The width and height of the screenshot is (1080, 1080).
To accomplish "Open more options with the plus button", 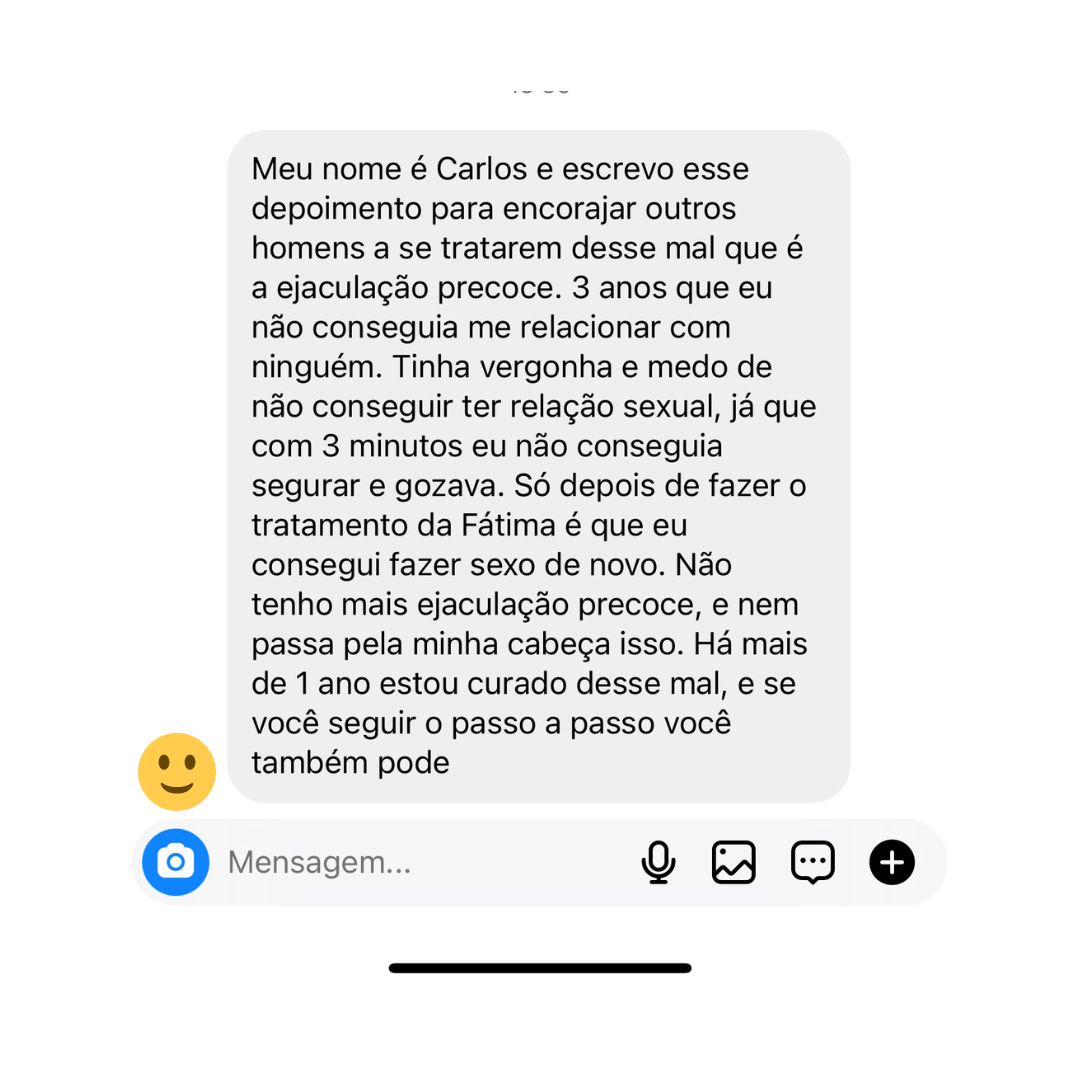I will tap(892, 862).
